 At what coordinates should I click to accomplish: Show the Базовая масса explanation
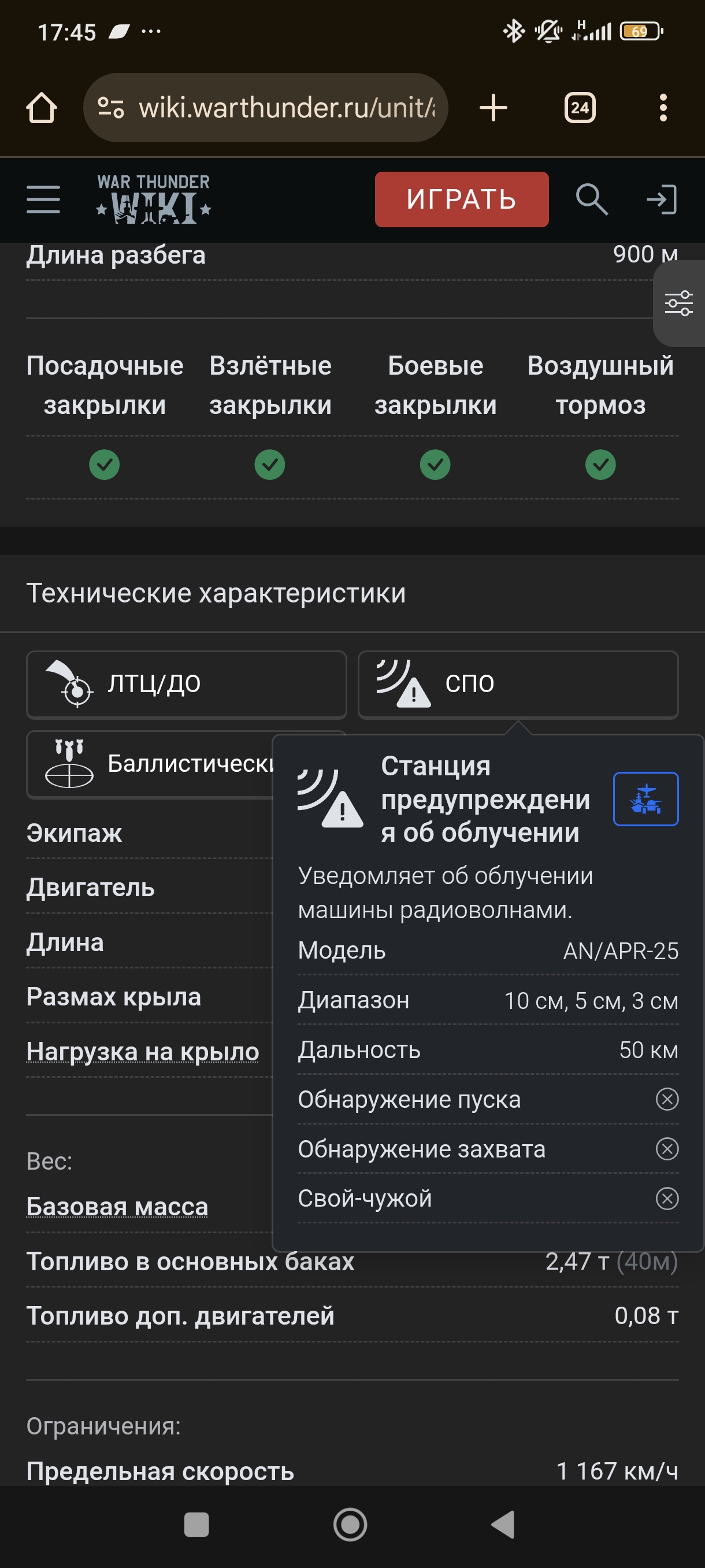click(x=117, y=1206)
